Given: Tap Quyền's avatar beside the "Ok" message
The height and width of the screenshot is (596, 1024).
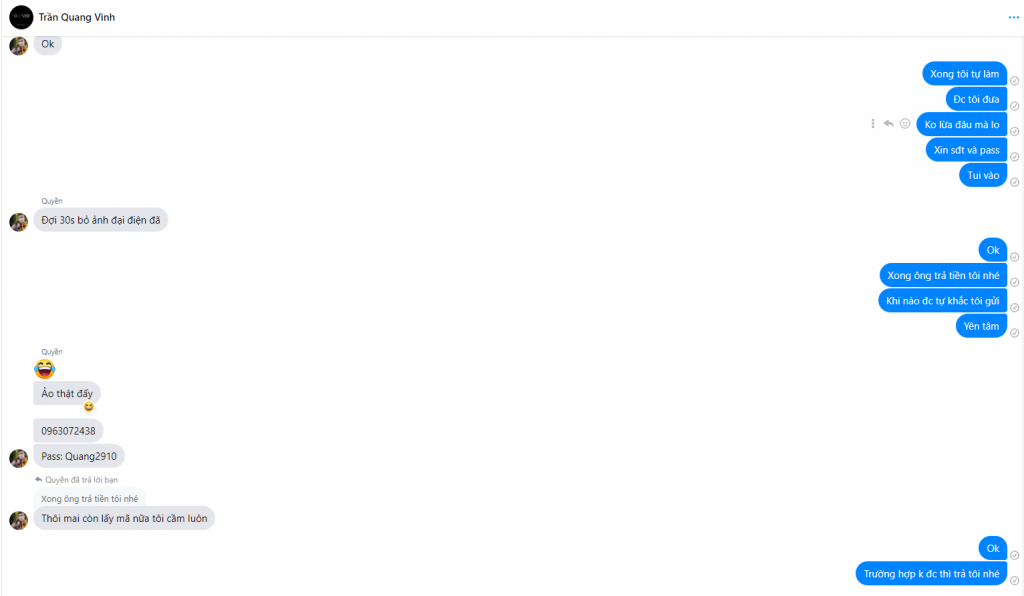Looking at the screenshot, I should click(x=18, y=45).
